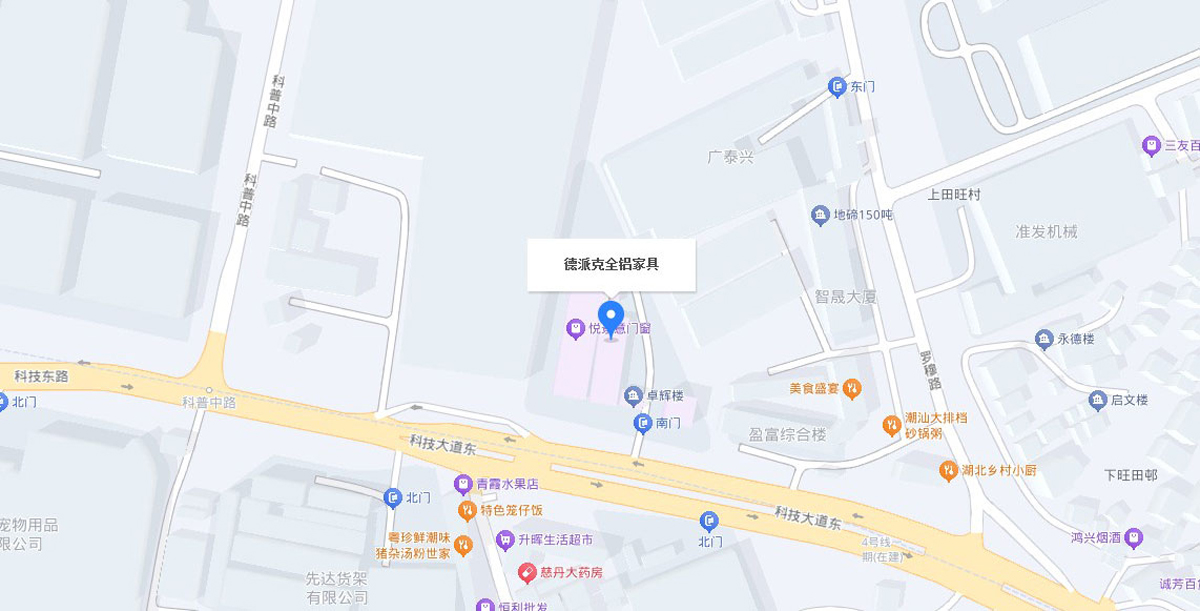Open the 美食盛宴 restaurant marker
The height and width of the screenshot is (611, 1200).
coord(851,388)
